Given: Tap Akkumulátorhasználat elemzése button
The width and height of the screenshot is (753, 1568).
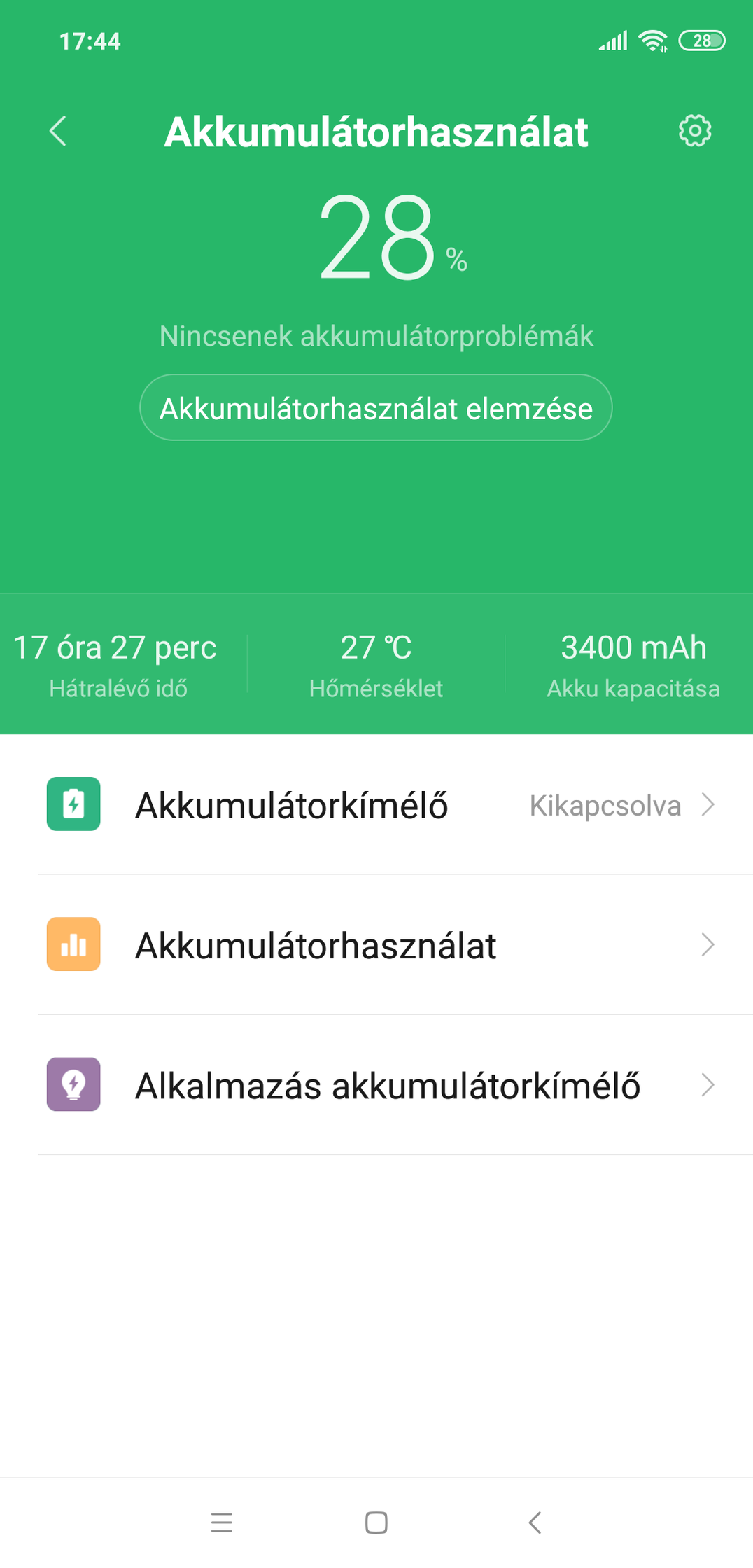Looking at the screenshot, I should (x=376, y=407).
